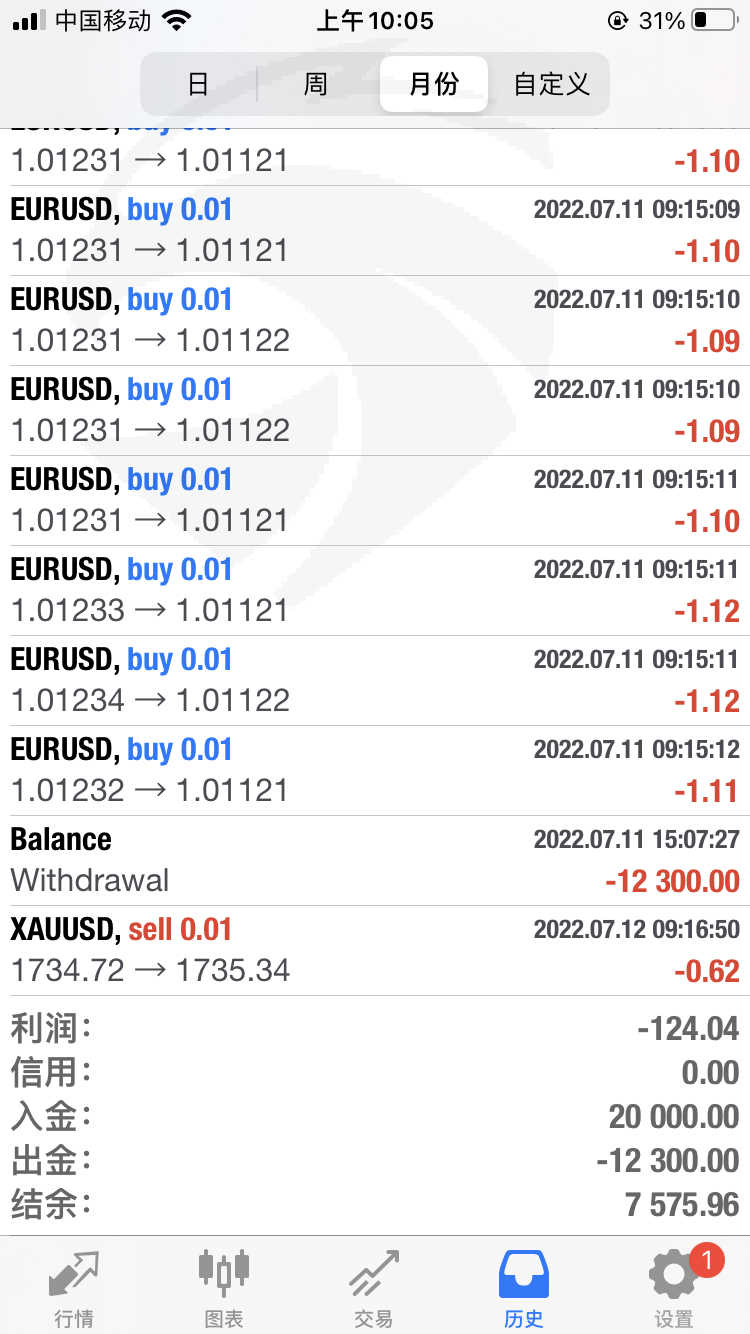Select the 周 period filter
Image resolution: width=750 pixels, height=1334 pixels.
[x=316, y=84]
